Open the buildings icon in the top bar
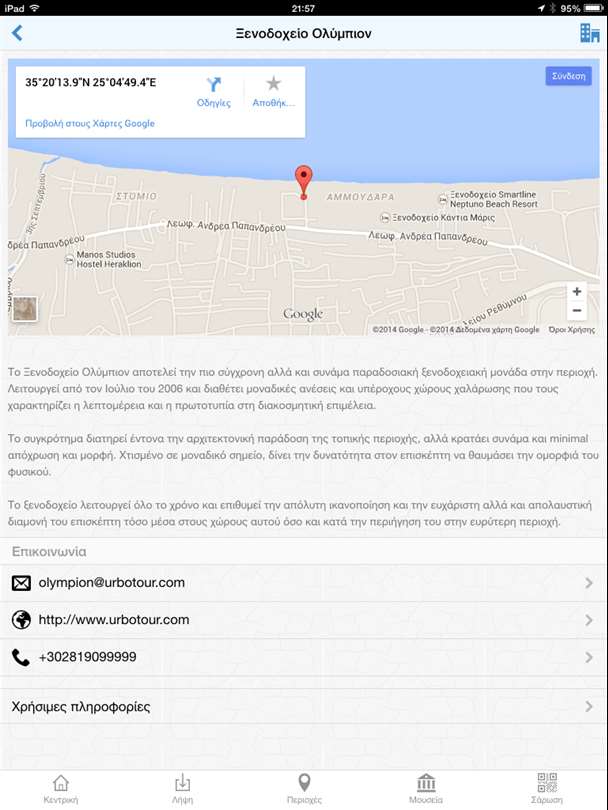The image size is (608, 810). point(590,33)
